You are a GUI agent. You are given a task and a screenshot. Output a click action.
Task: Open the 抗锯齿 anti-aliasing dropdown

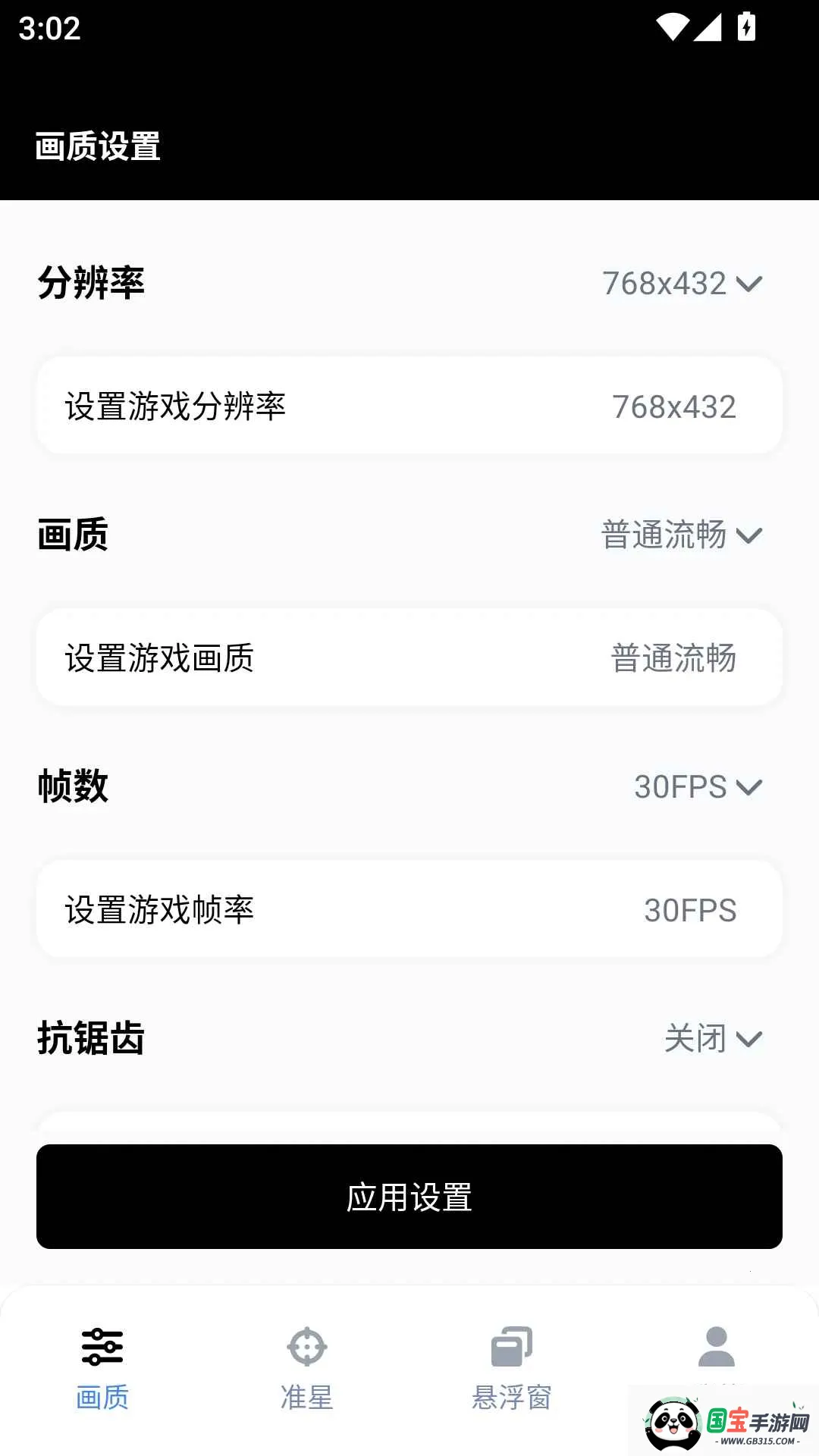713,1039
